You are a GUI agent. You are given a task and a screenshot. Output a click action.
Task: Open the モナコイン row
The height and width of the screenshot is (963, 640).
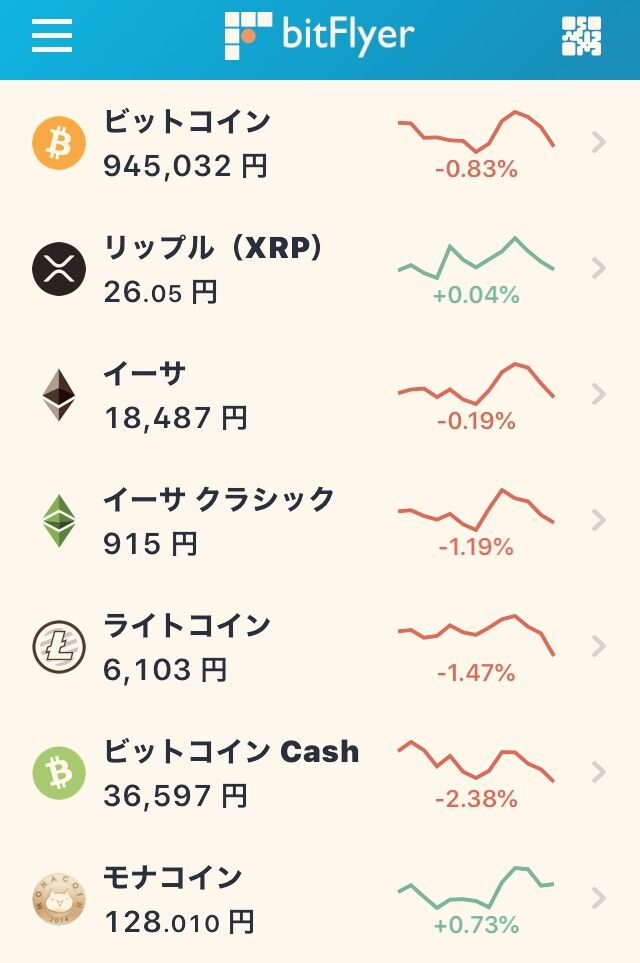(x=320, y=898)
